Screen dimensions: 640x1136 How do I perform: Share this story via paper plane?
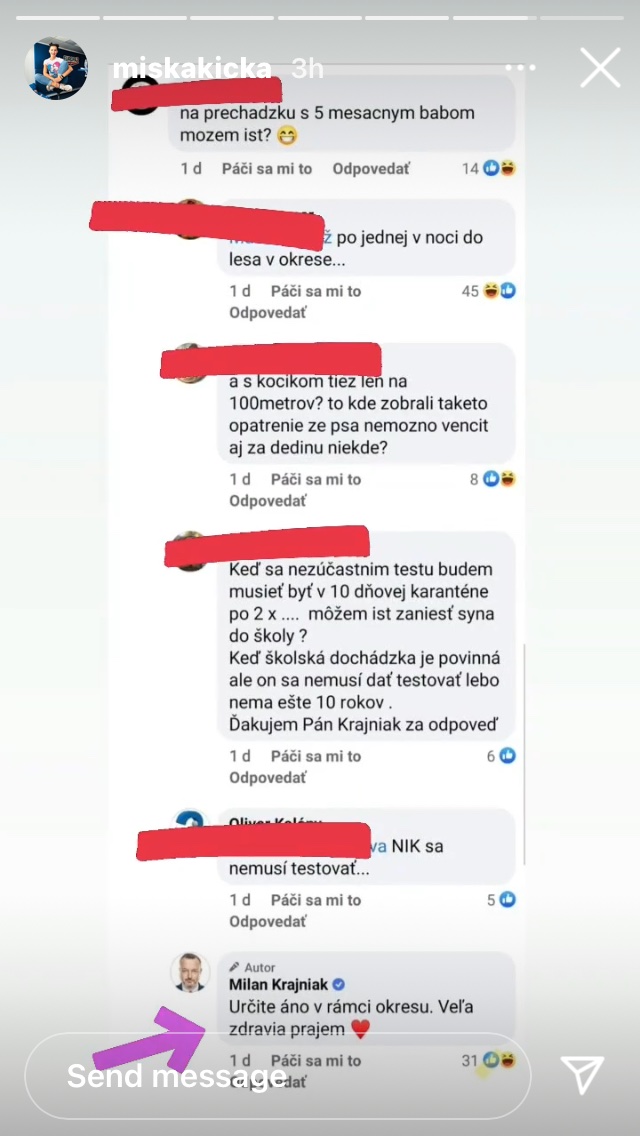pyautogui.click(x=581, y=1074)
